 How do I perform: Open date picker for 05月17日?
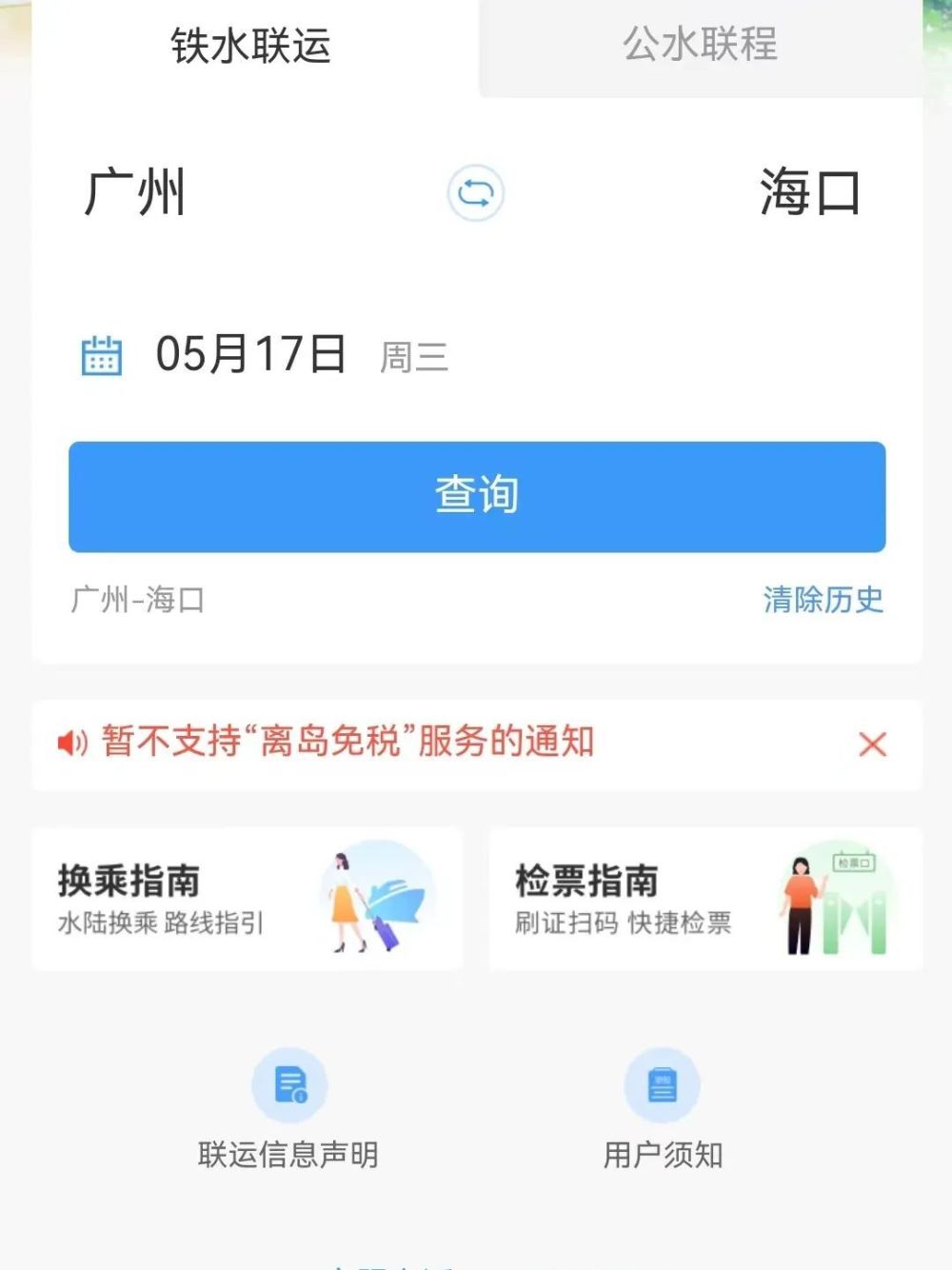pos(250,355)
